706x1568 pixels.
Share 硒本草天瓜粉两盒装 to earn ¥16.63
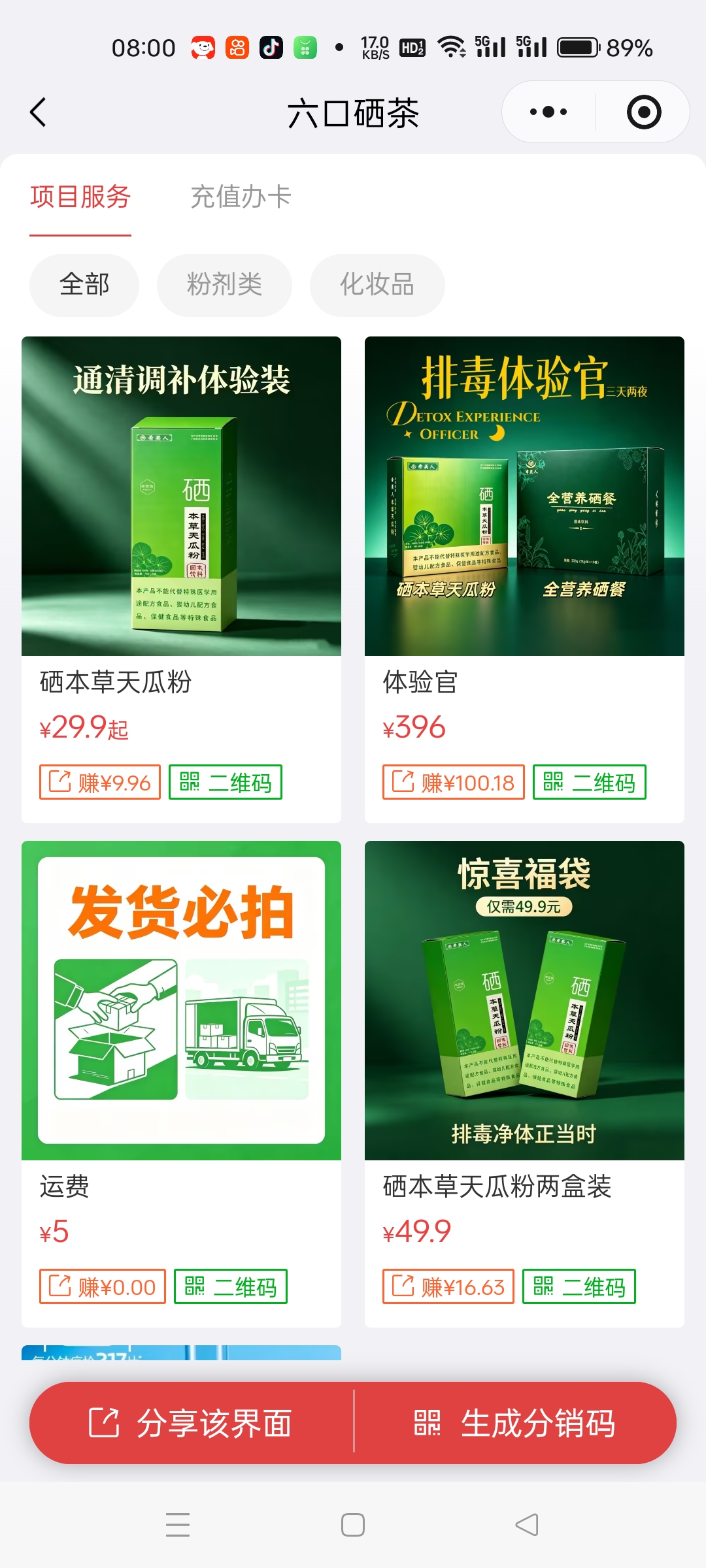(448, 1286)
